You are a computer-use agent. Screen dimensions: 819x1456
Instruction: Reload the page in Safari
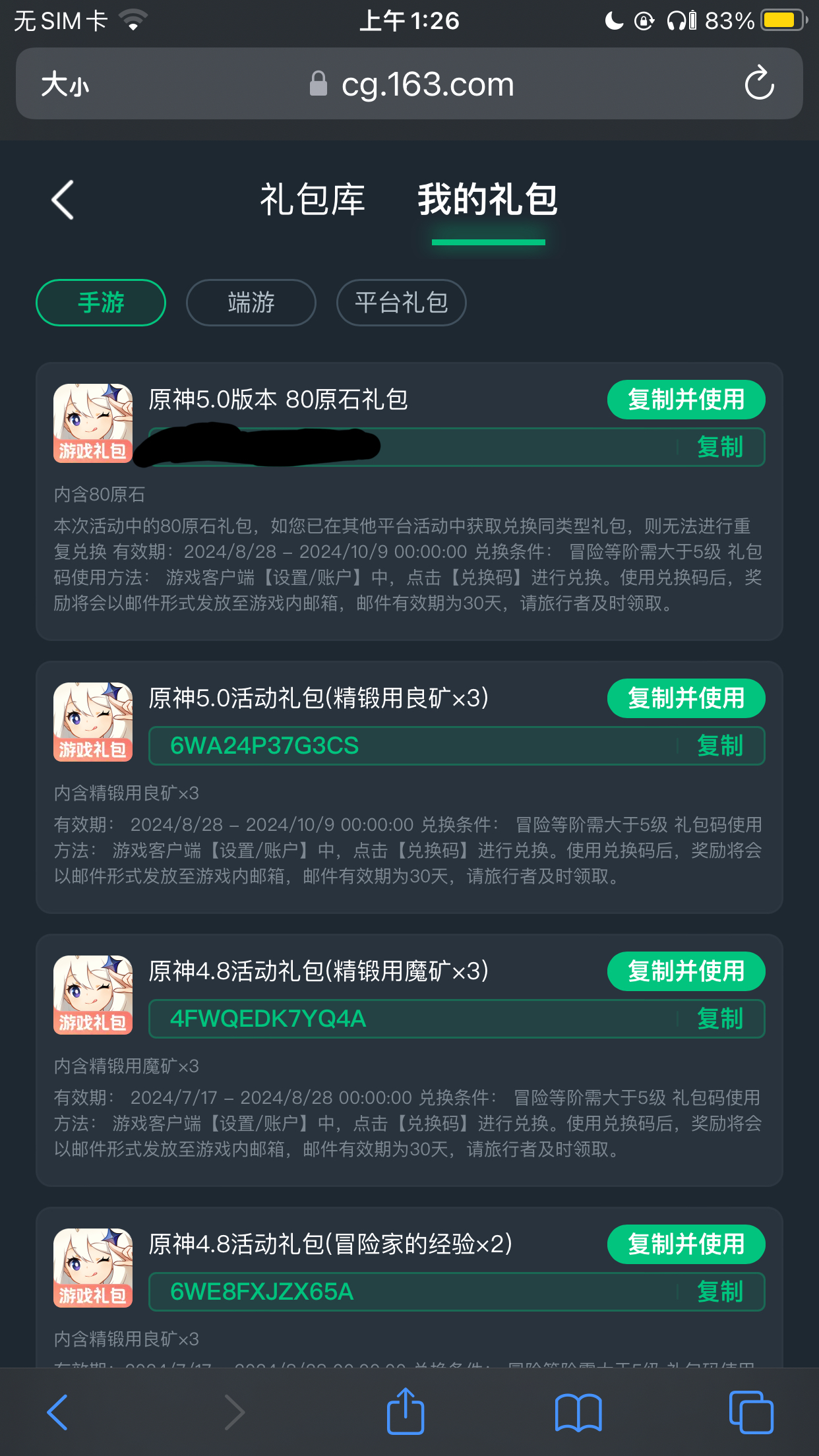759,83
